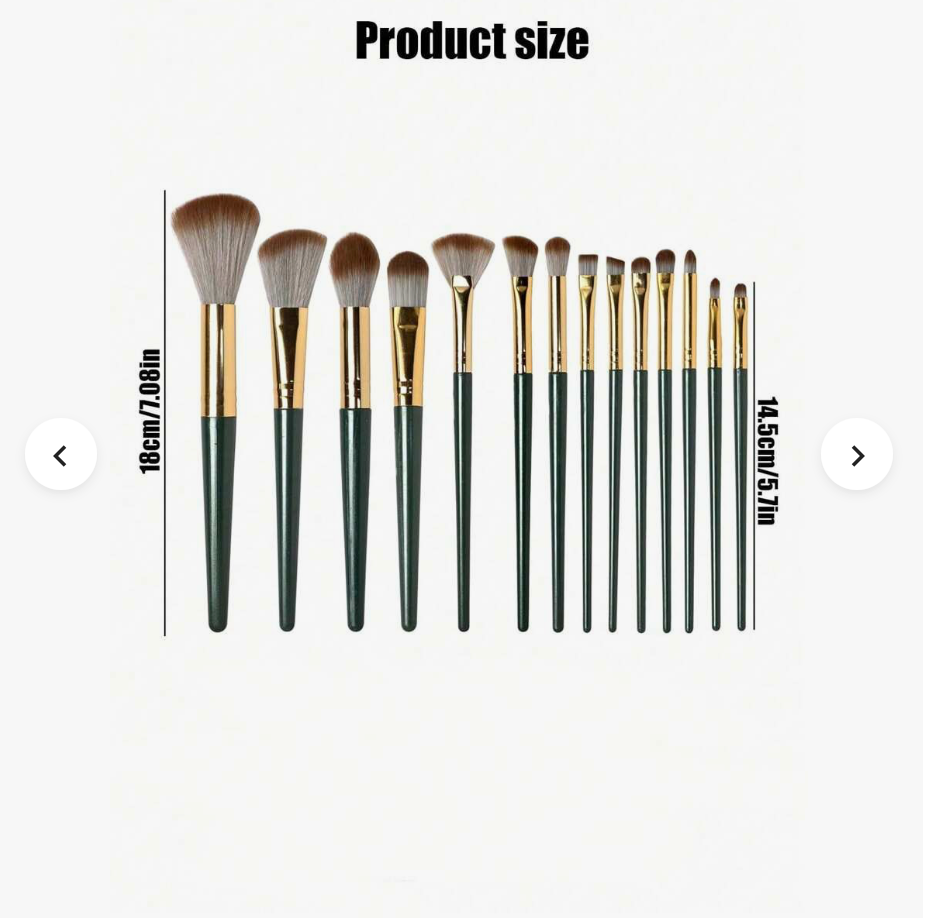Show the next product image
Viewport: 926px width, 924px height.
tap(857, 455)
